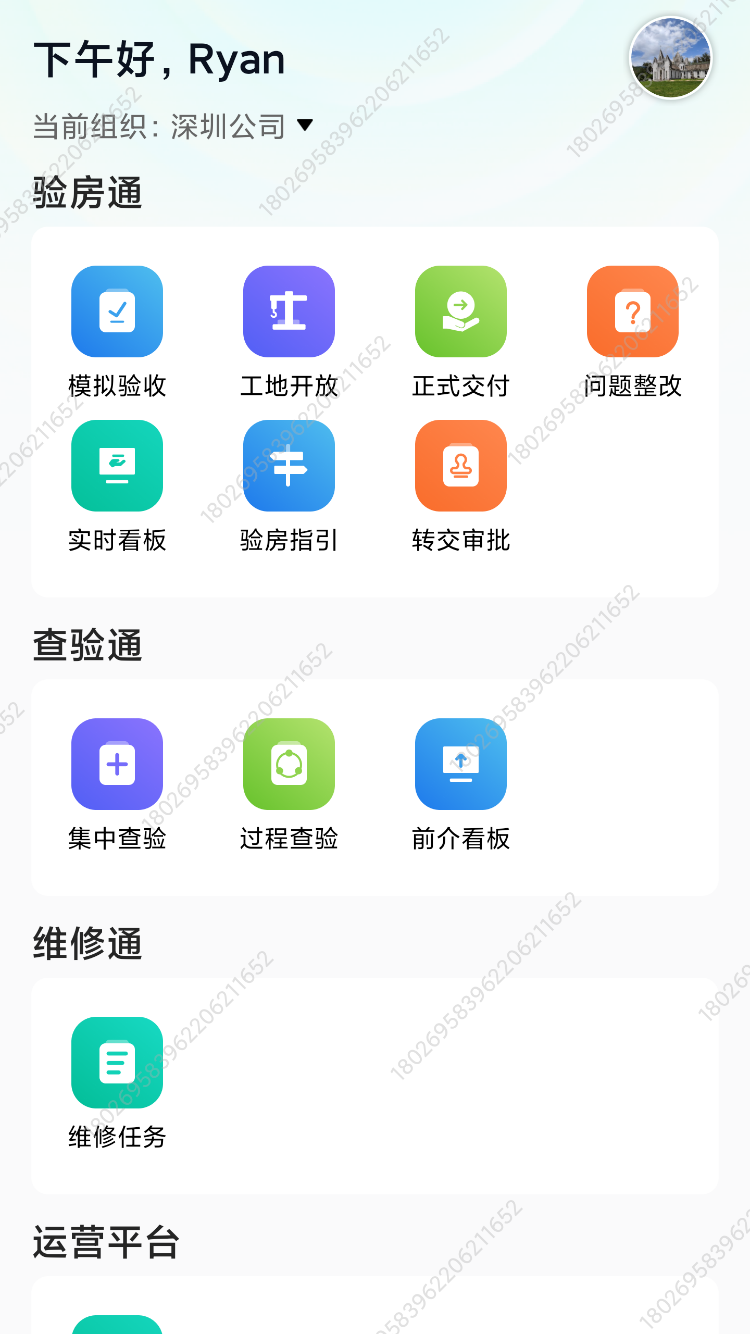Open 模拟验收

[117, 312]
